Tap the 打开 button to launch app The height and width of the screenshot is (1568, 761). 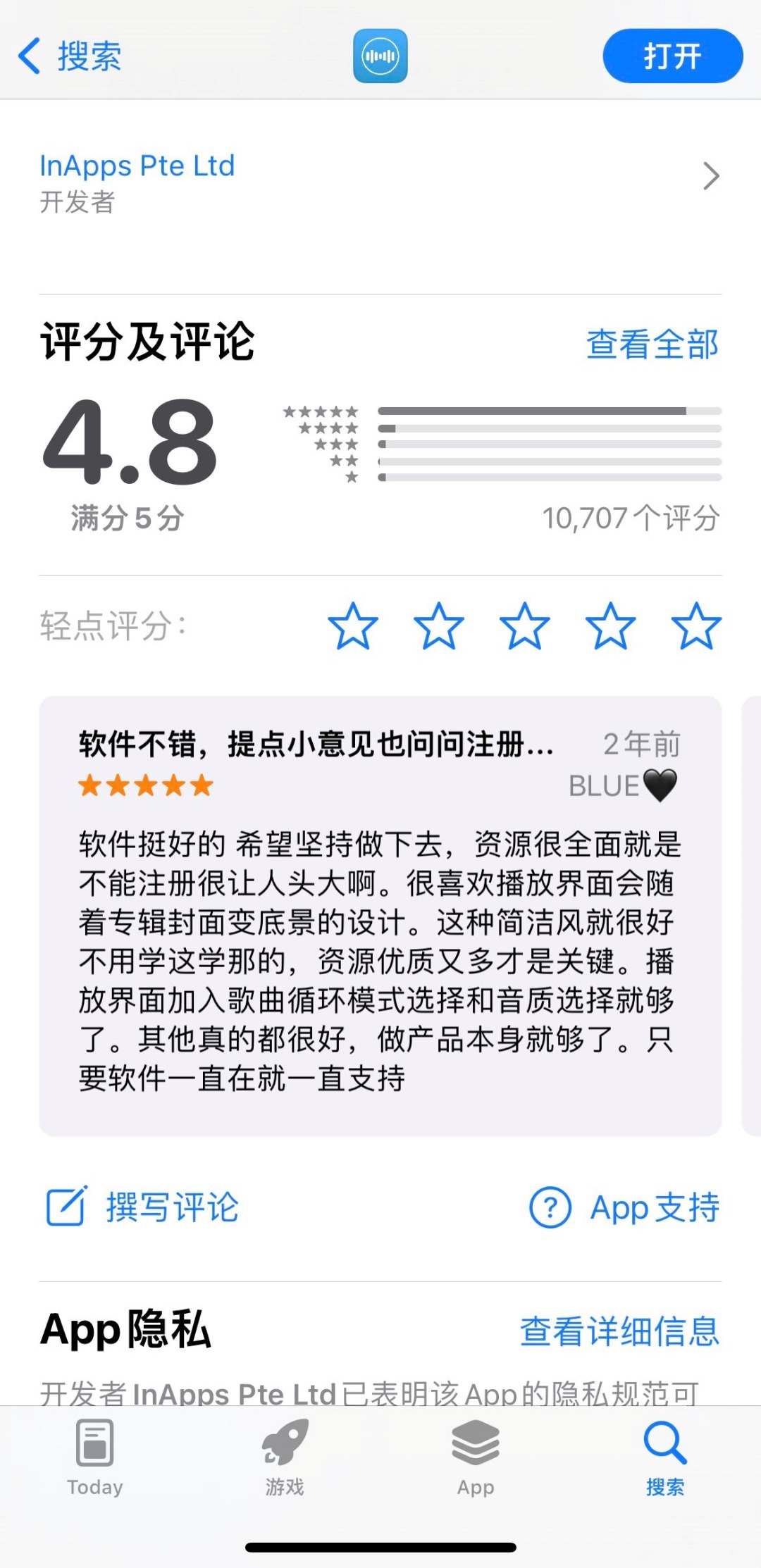click(x=672, y=56)
